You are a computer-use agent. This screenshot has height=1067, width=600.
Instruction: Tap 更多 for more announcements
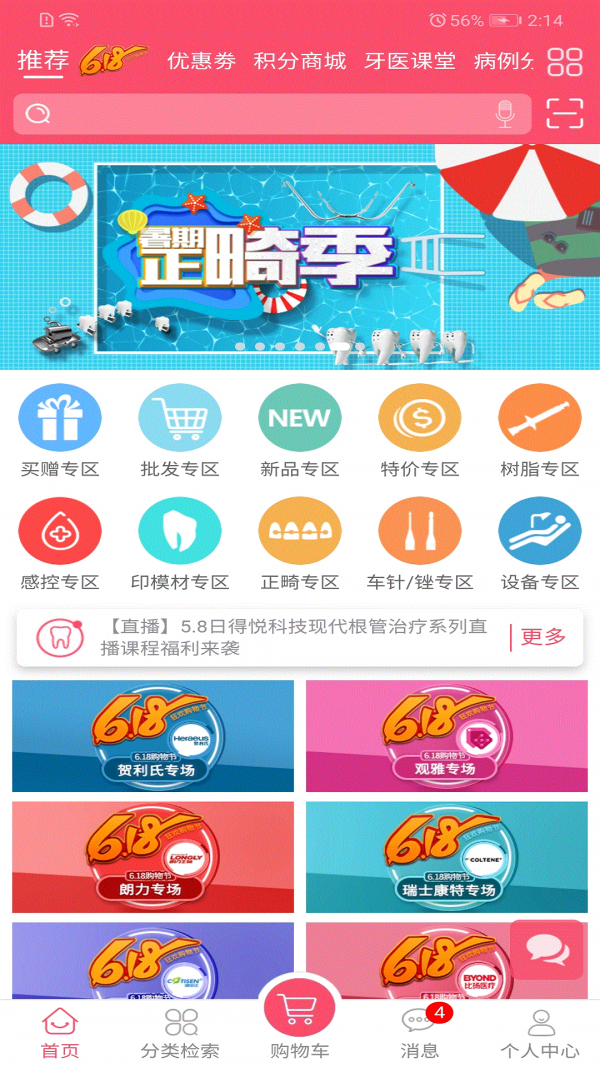click(x=543, y=638)
